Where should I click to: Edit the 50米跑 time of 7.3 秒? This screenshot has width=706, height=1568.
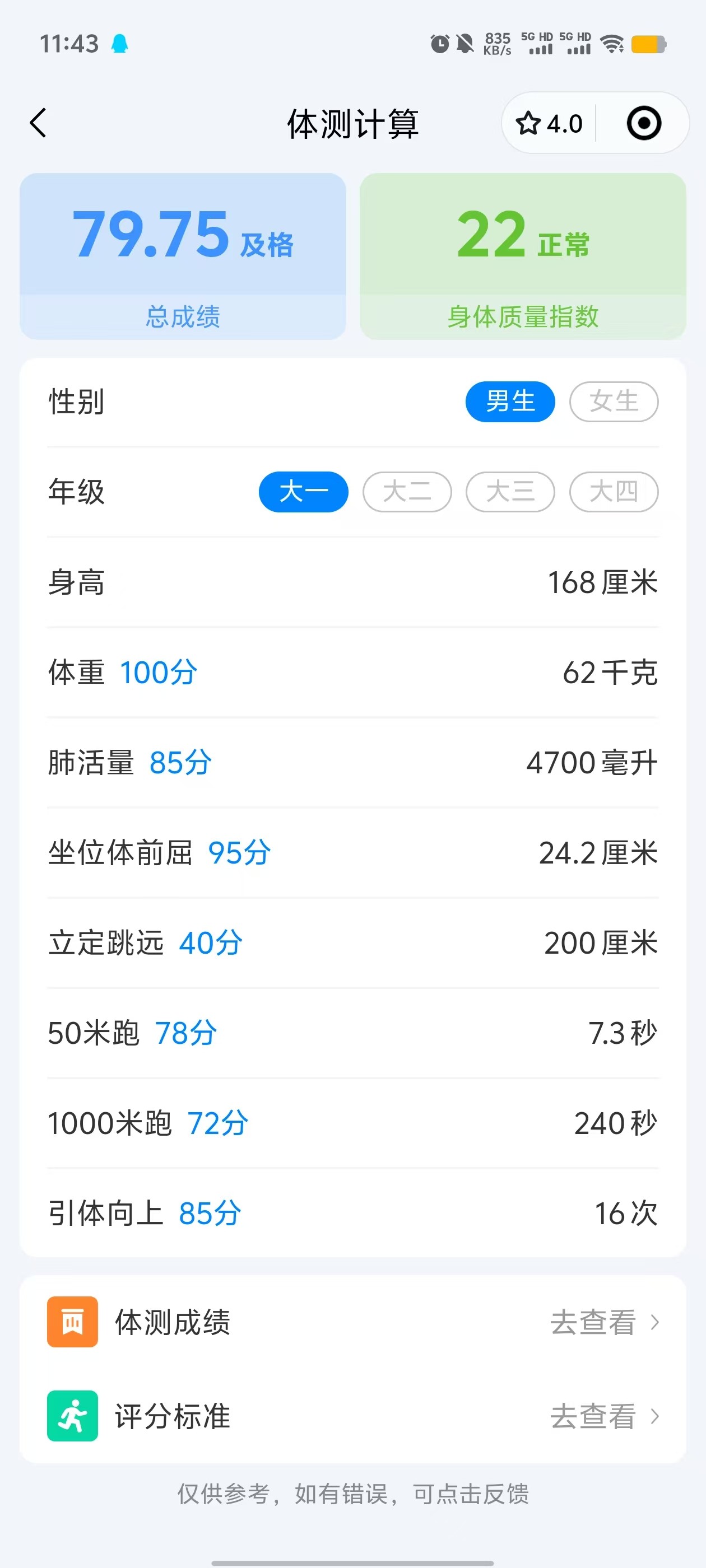coord(623,1033)
